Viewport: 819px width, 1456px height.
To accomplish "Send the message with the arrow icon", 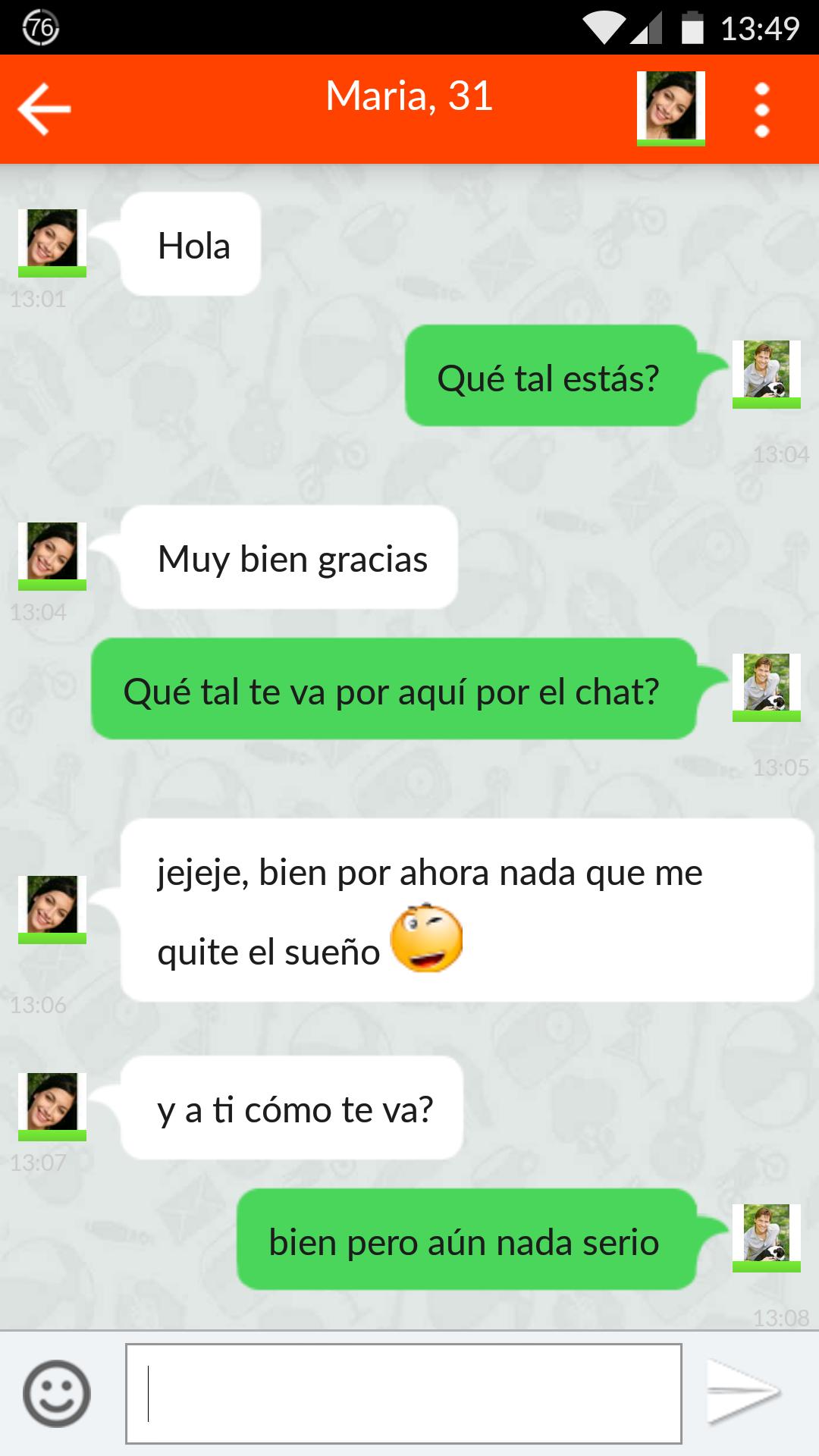I will (742, 1393).
